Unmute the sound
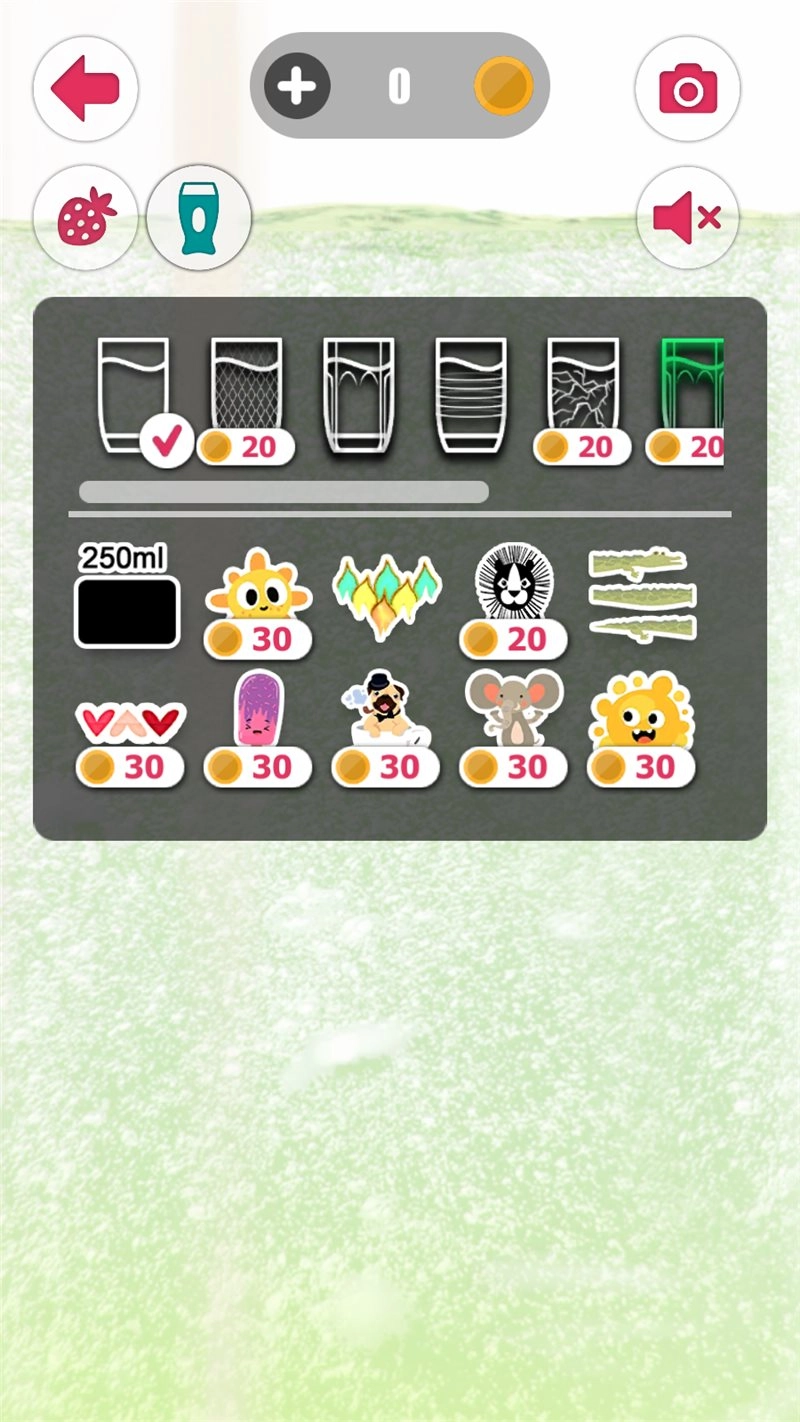Image resolution: width=800 pixels, height=1422 pixels. [687, 217]
